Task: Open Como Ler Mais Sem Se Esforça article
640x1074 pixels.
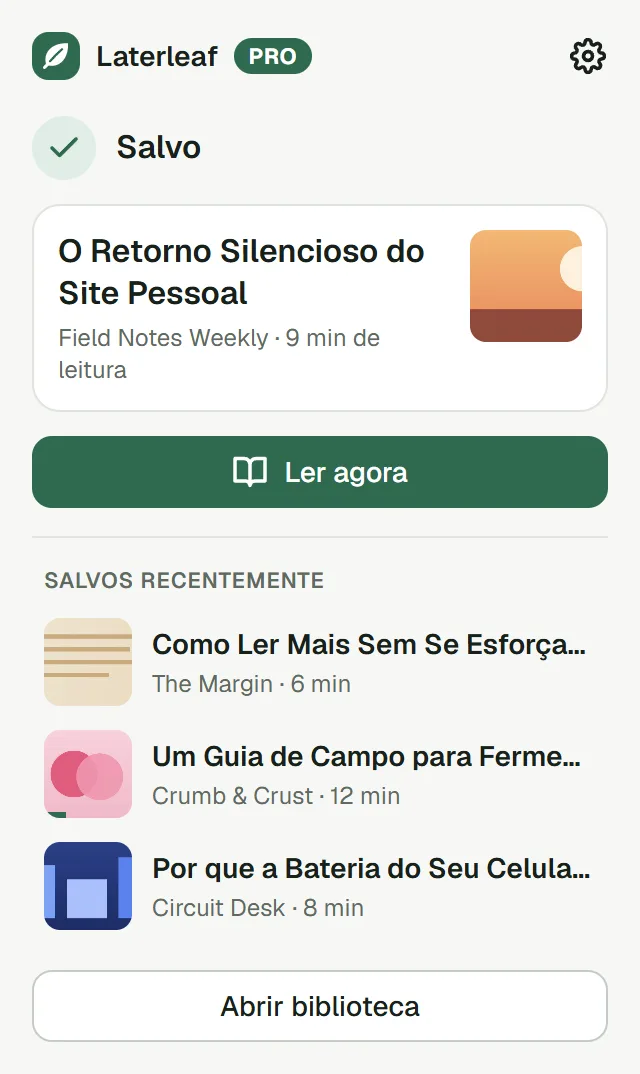Action: (320, 662)
